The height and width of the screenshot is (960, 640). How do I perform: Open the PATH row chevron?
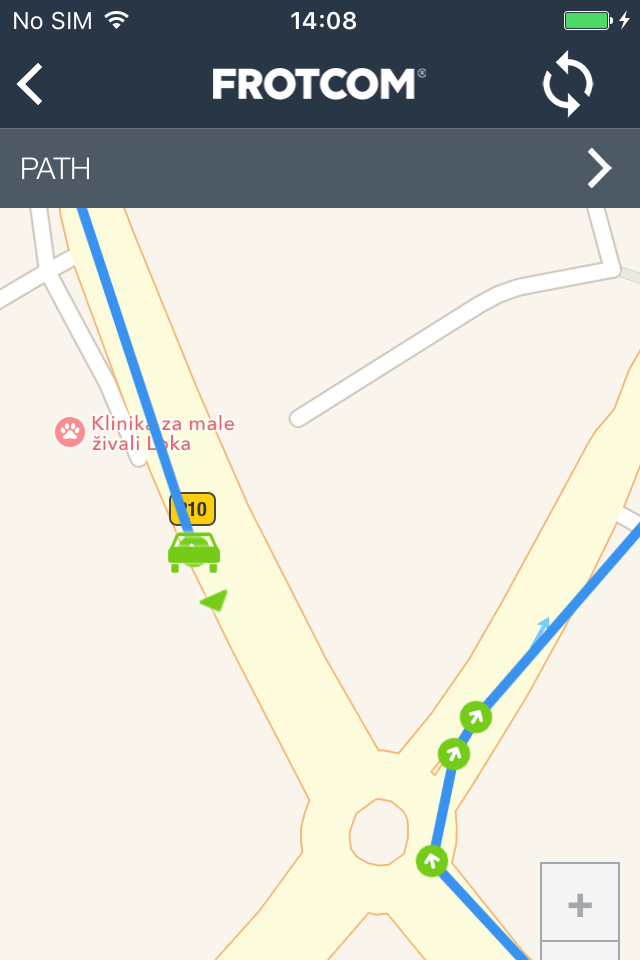pos(599,168)
